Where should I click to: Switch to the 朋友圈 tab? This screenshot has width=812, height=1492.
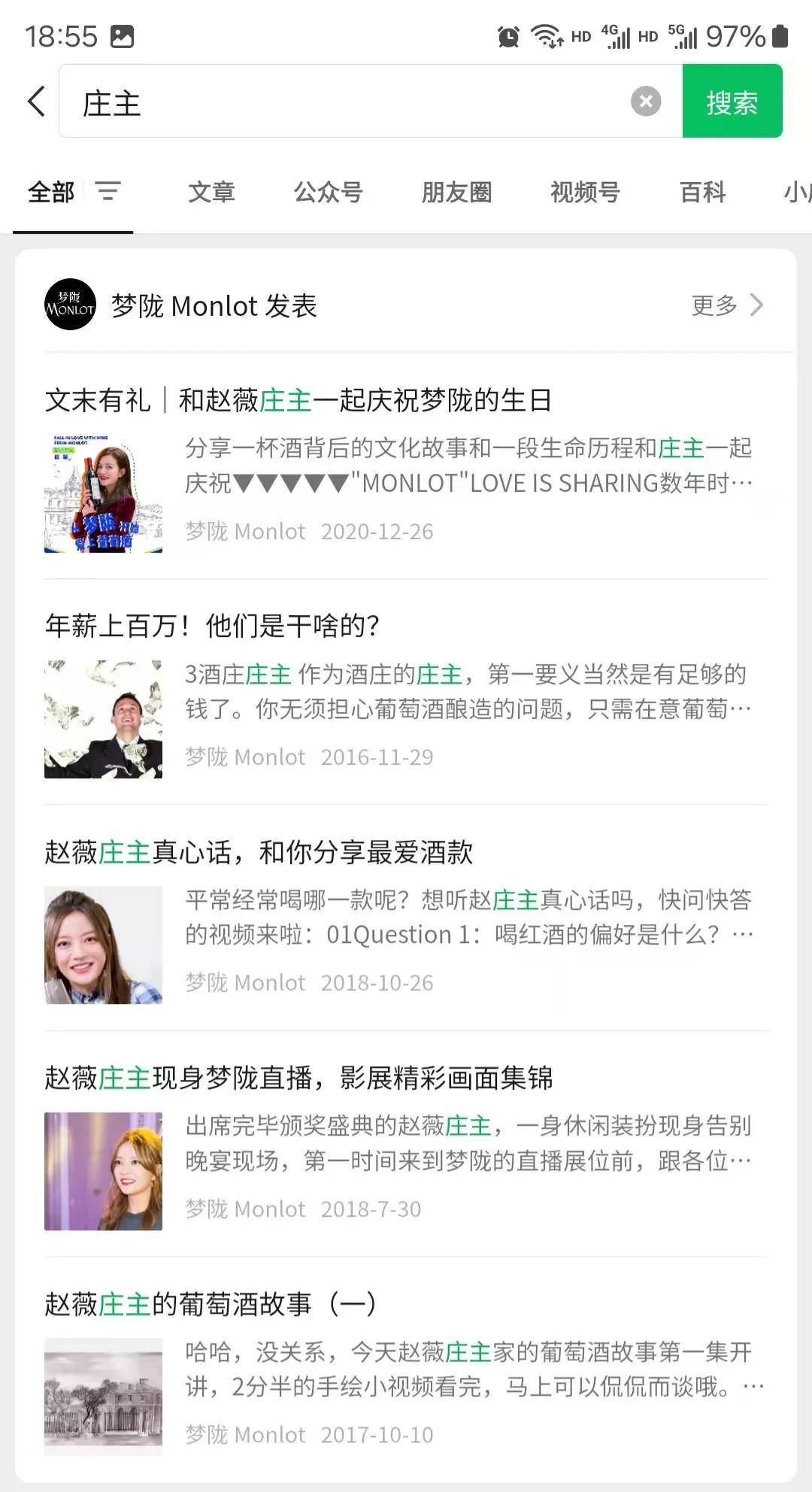(456, 193)
